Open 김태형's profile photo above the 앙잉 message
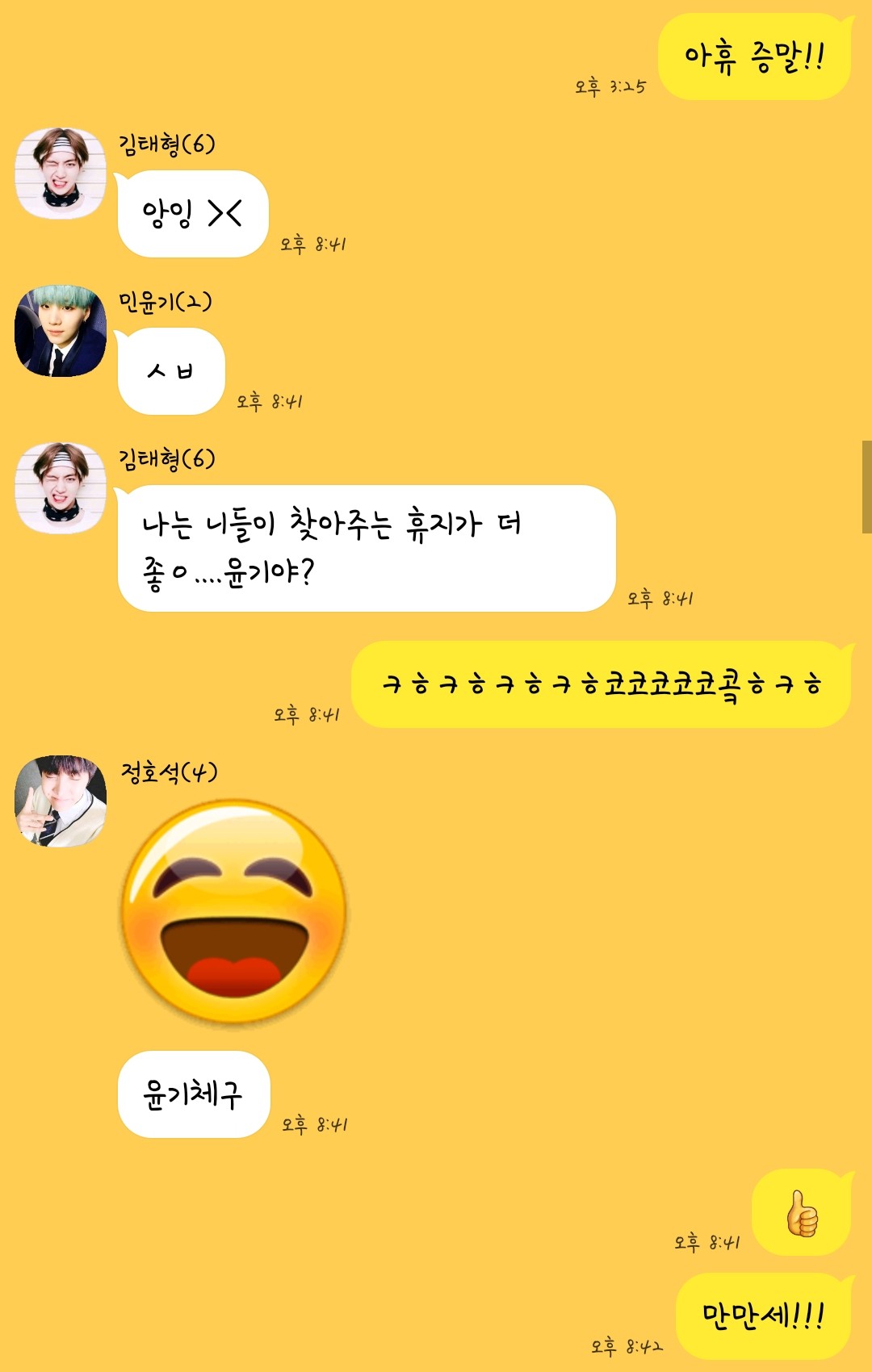This screenshot has height=1372, width=872. [x=61, y=173]
